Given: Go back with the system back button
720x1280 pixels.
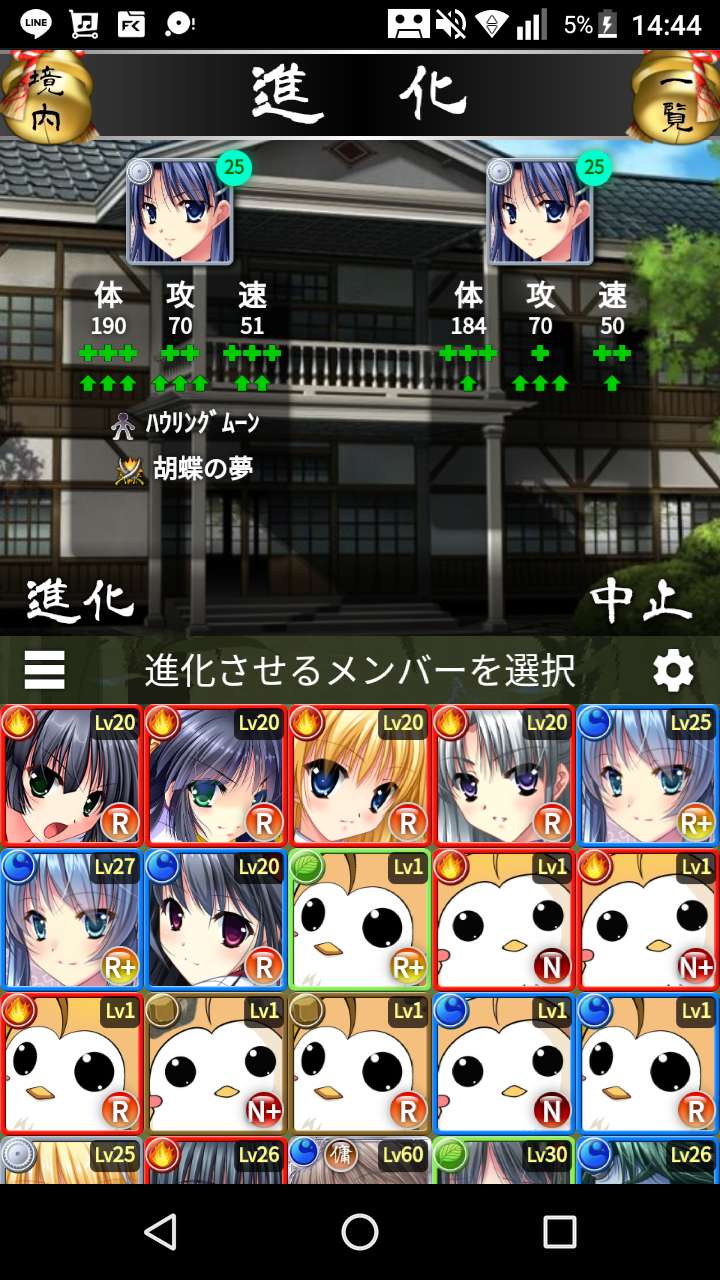Looking at the screenshot, I should 160,1232.
